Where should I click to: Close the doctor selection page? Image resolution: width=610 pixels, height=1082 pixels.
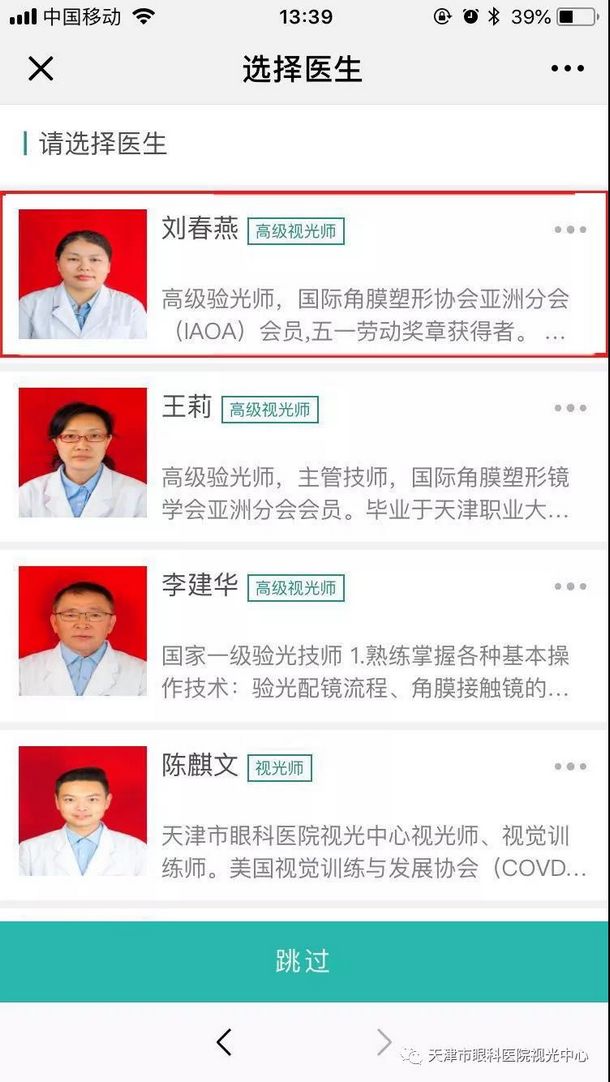pyautogui.click(x=40, y=69)
